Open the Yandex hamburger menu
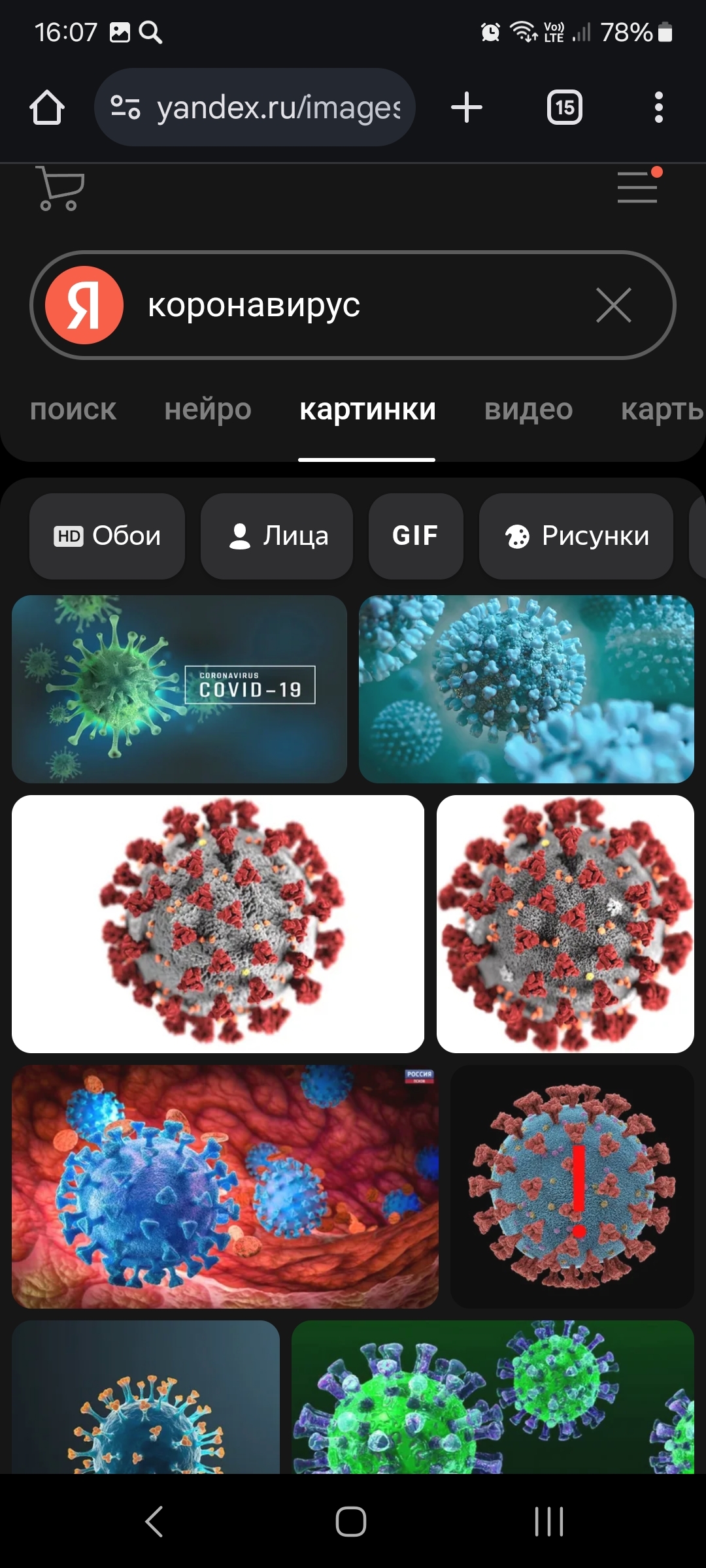 tap(637, 187)
